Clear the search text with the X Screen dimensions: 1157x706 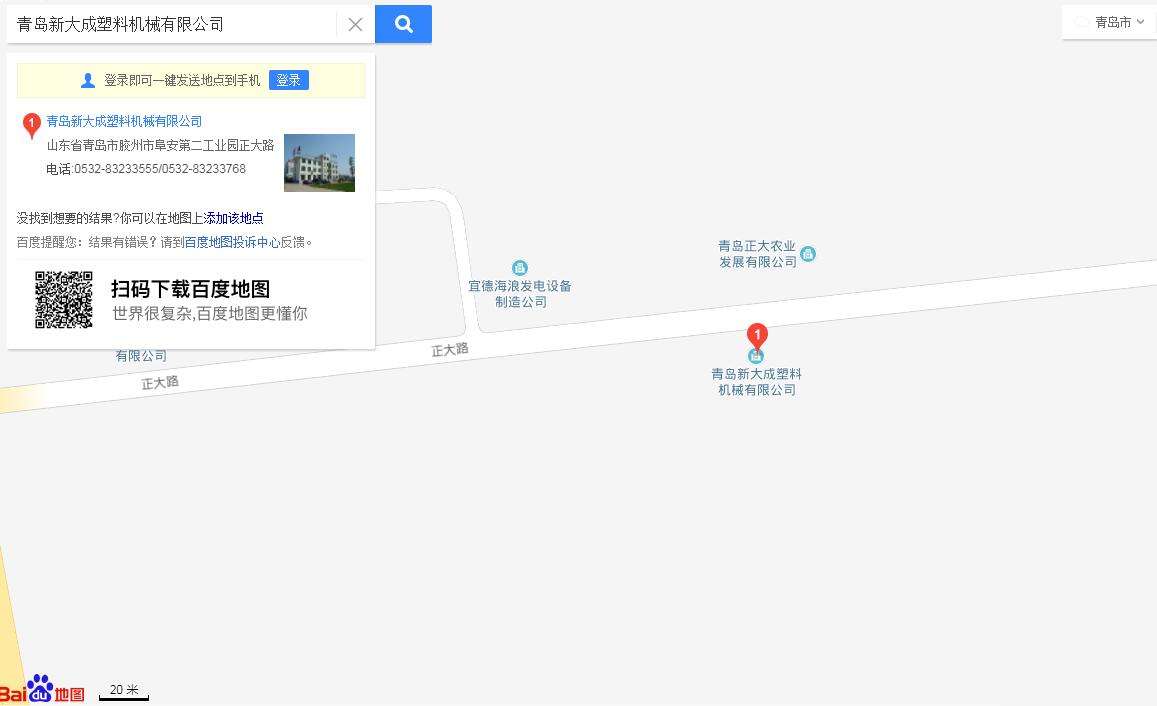(x=355, y=25)
